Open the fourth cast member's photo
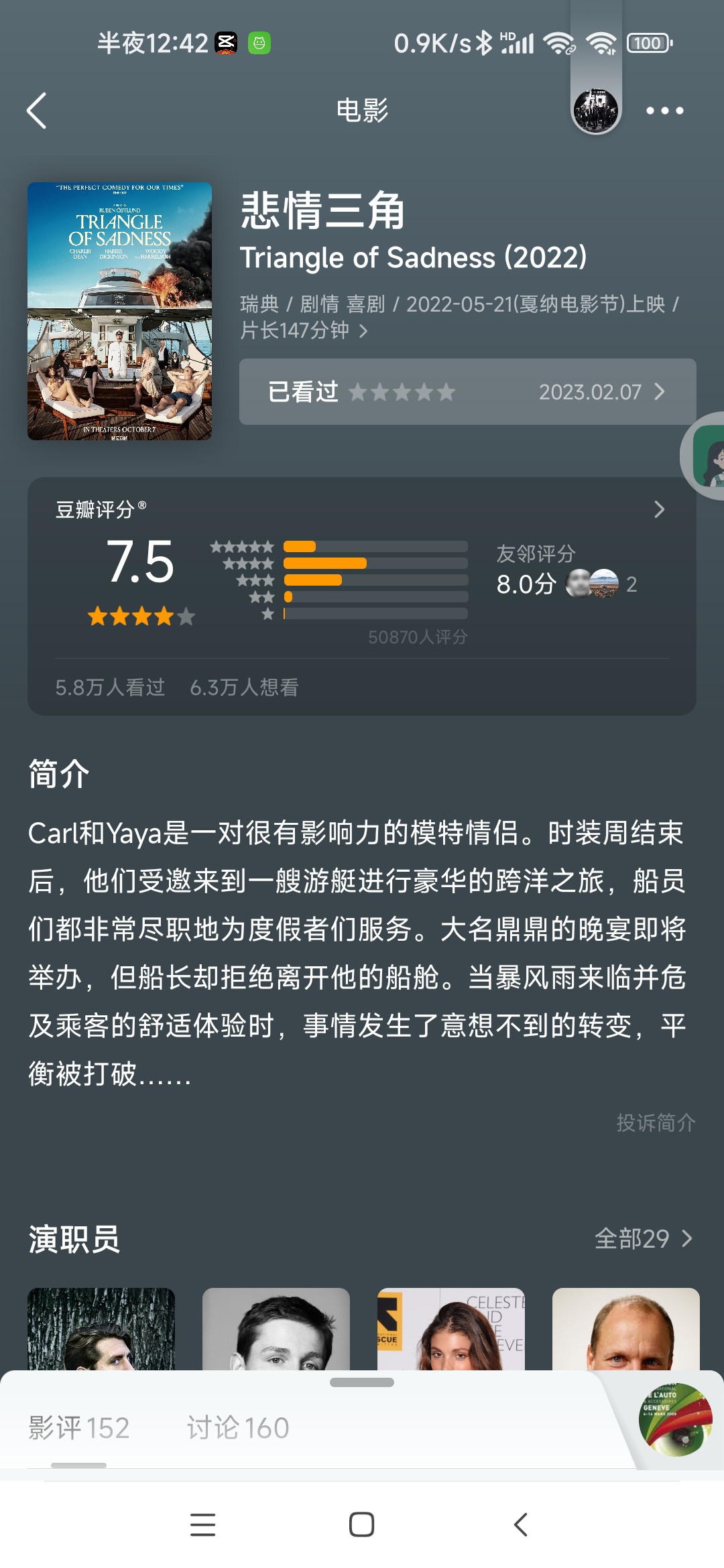This screenshot has width=724, height=1568. [x=625, y=1329]
